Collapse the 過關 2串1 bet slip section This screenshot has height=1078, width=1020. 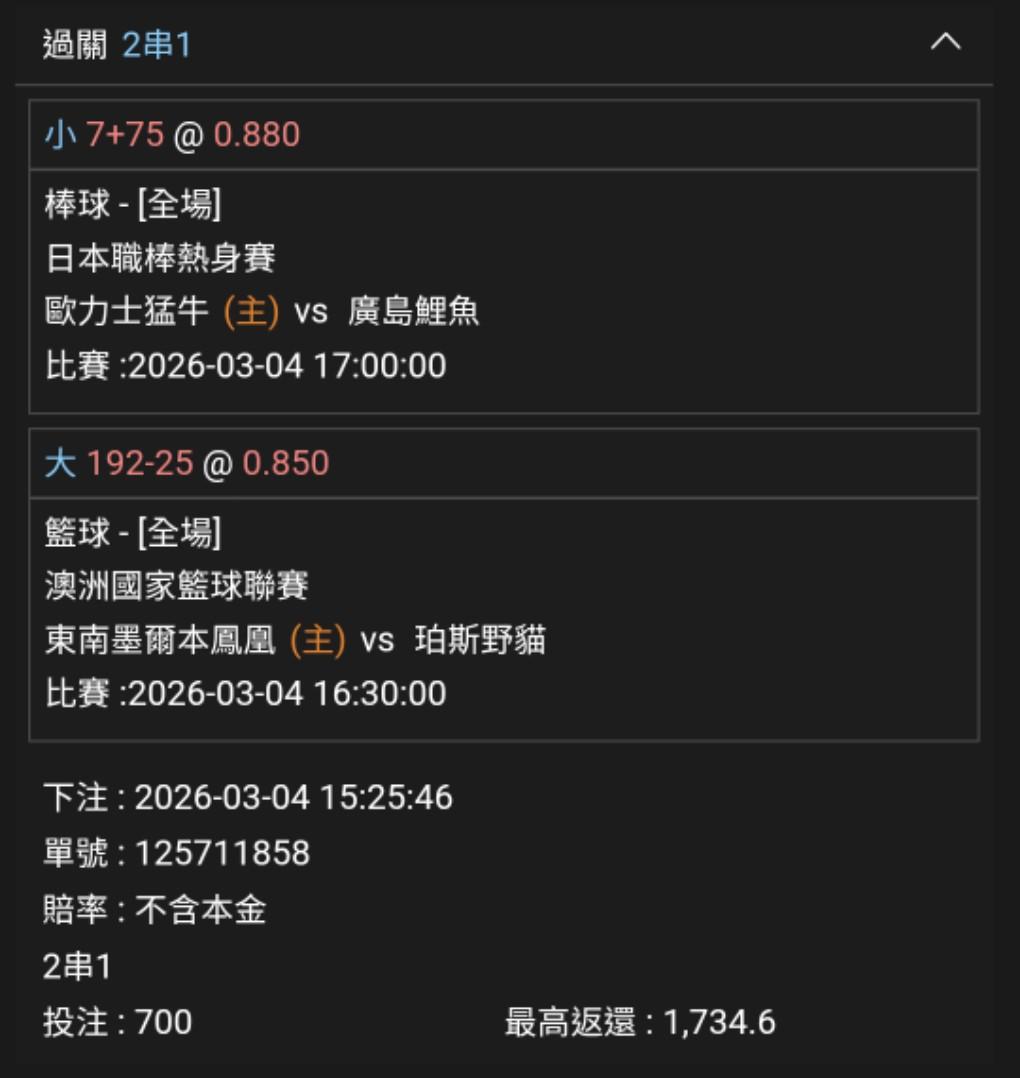pyautogui.click(x=945, y=42)
